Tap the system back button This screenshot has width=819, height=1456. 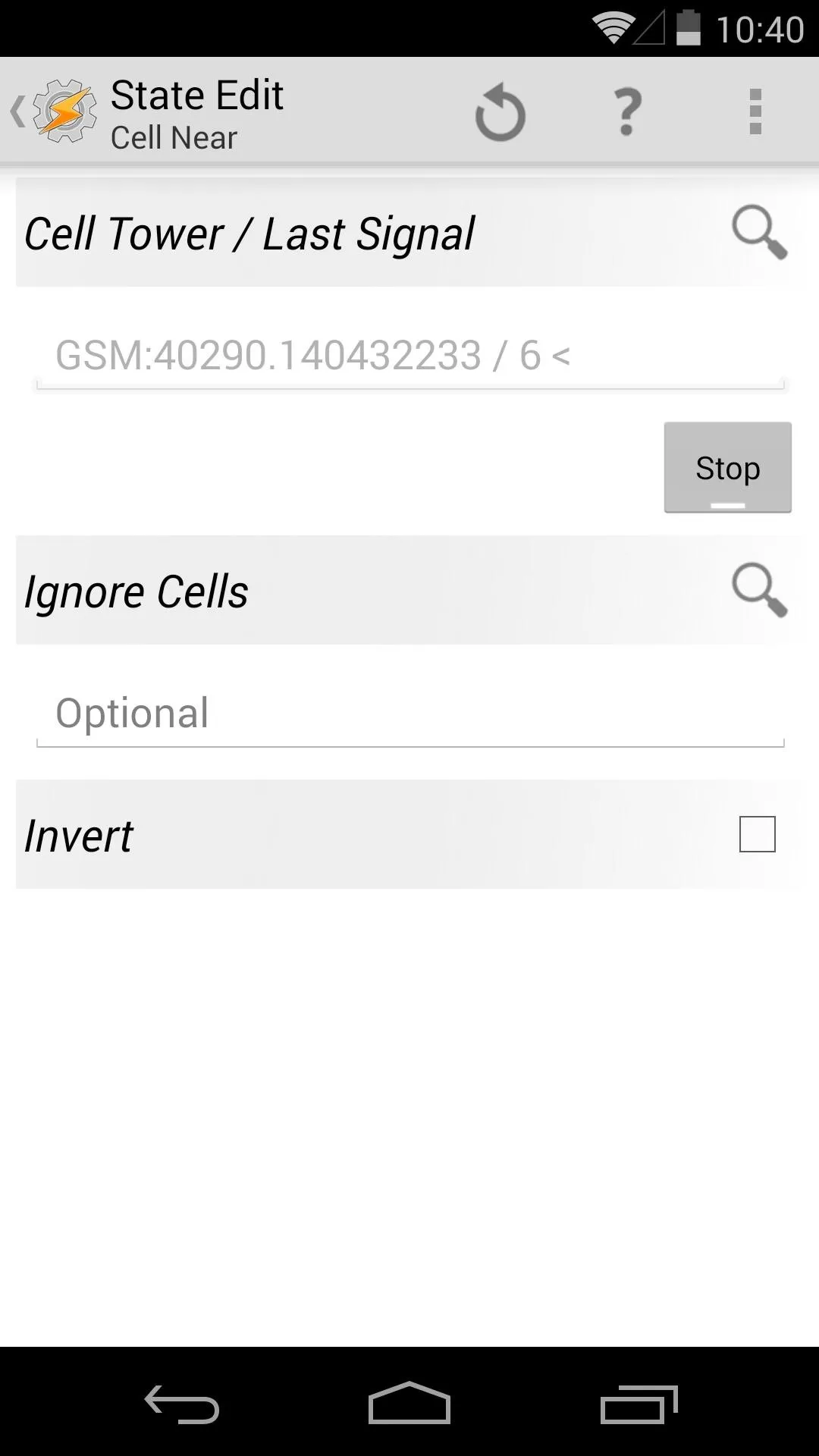182,1404
